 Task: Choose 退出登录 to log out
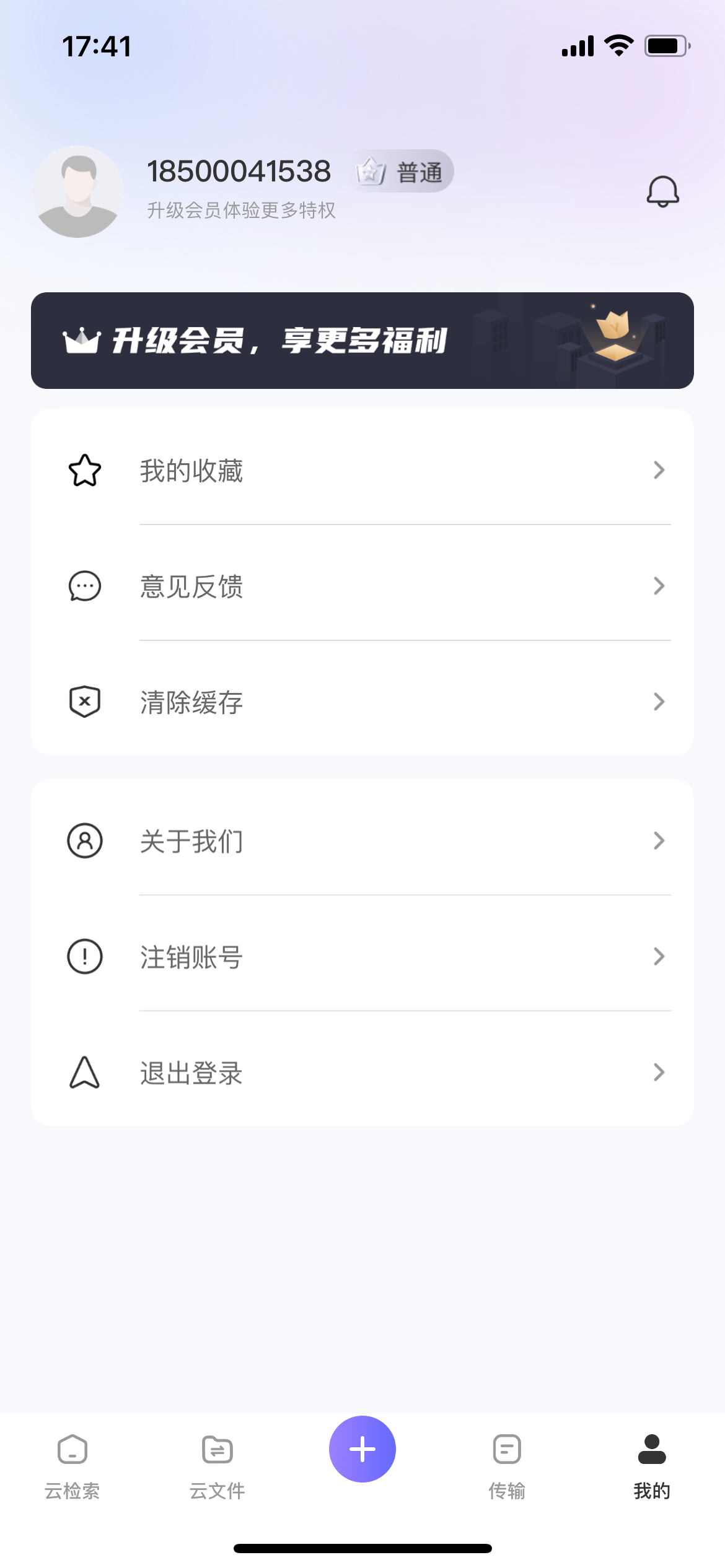coord(362,1073)
